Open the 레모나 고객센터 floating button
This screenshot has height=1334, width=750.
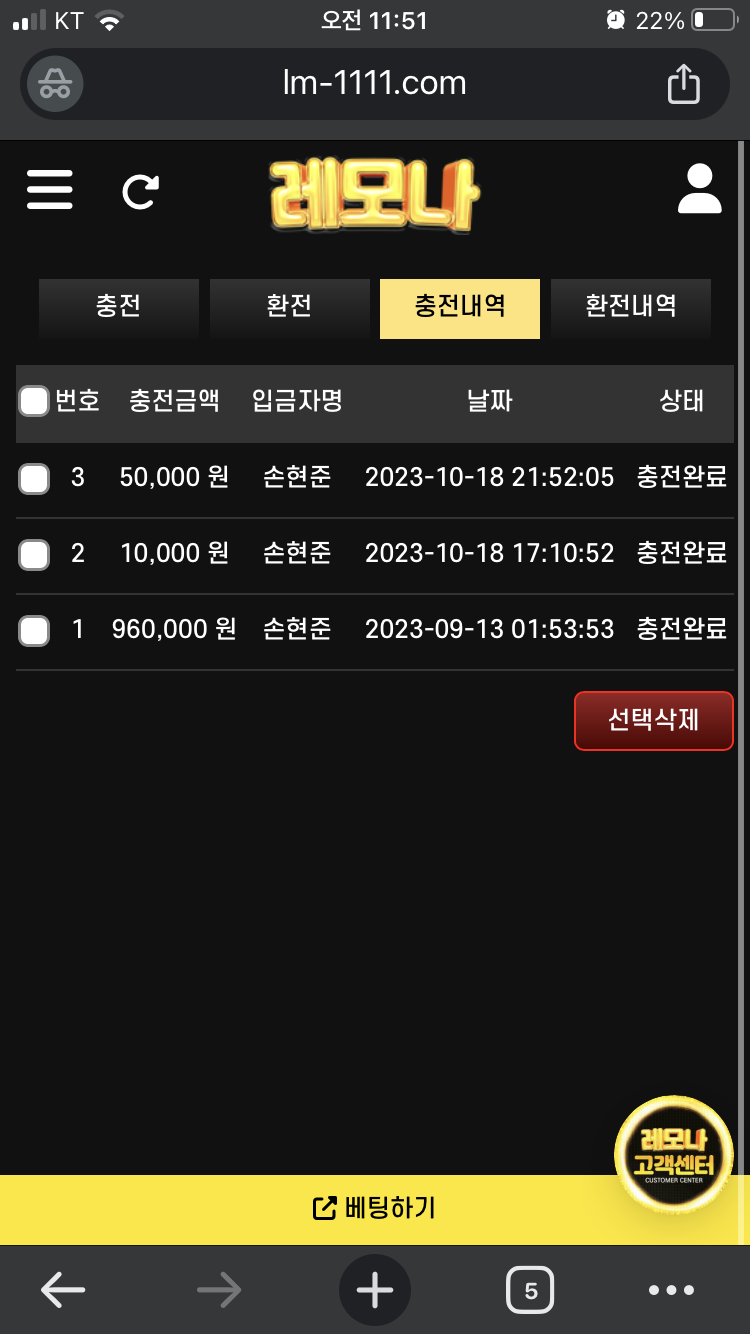click(x=673, y=1155)
